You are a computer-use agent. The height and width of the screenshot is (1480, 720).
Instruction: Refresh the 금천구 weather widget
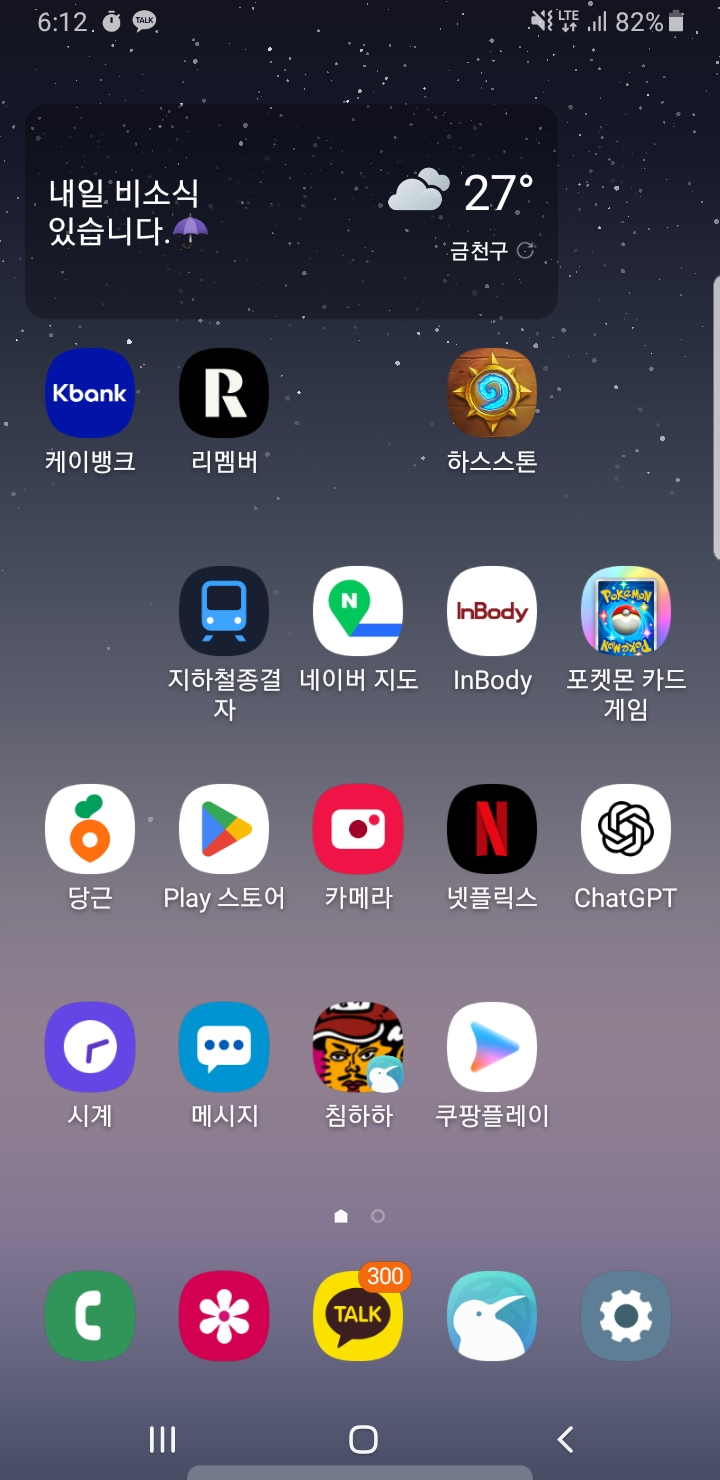click(525, 251)
